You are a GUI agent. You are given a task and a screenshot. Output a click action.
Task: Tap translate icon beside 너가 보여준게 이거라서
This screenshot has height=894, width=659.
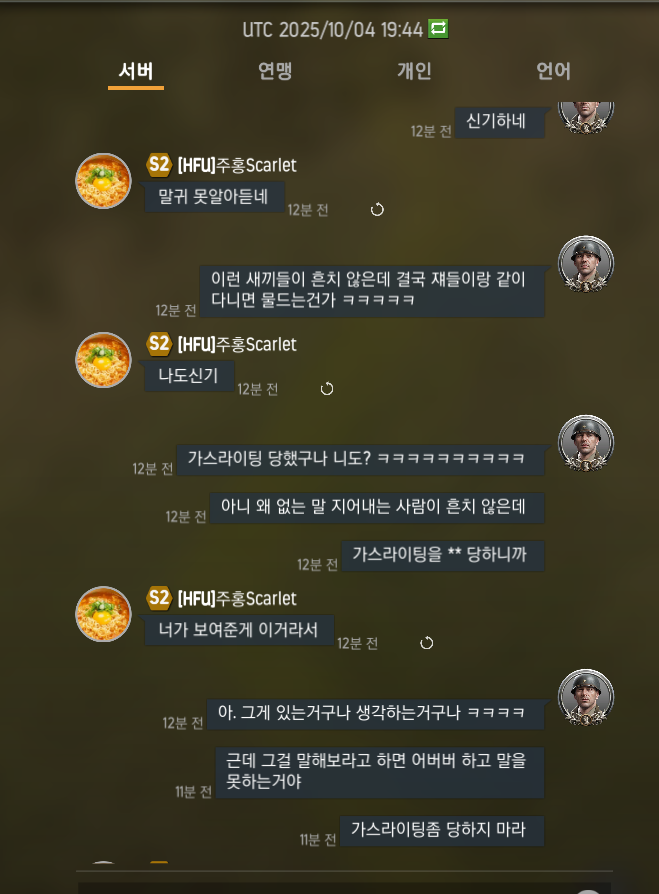[427, 643]
